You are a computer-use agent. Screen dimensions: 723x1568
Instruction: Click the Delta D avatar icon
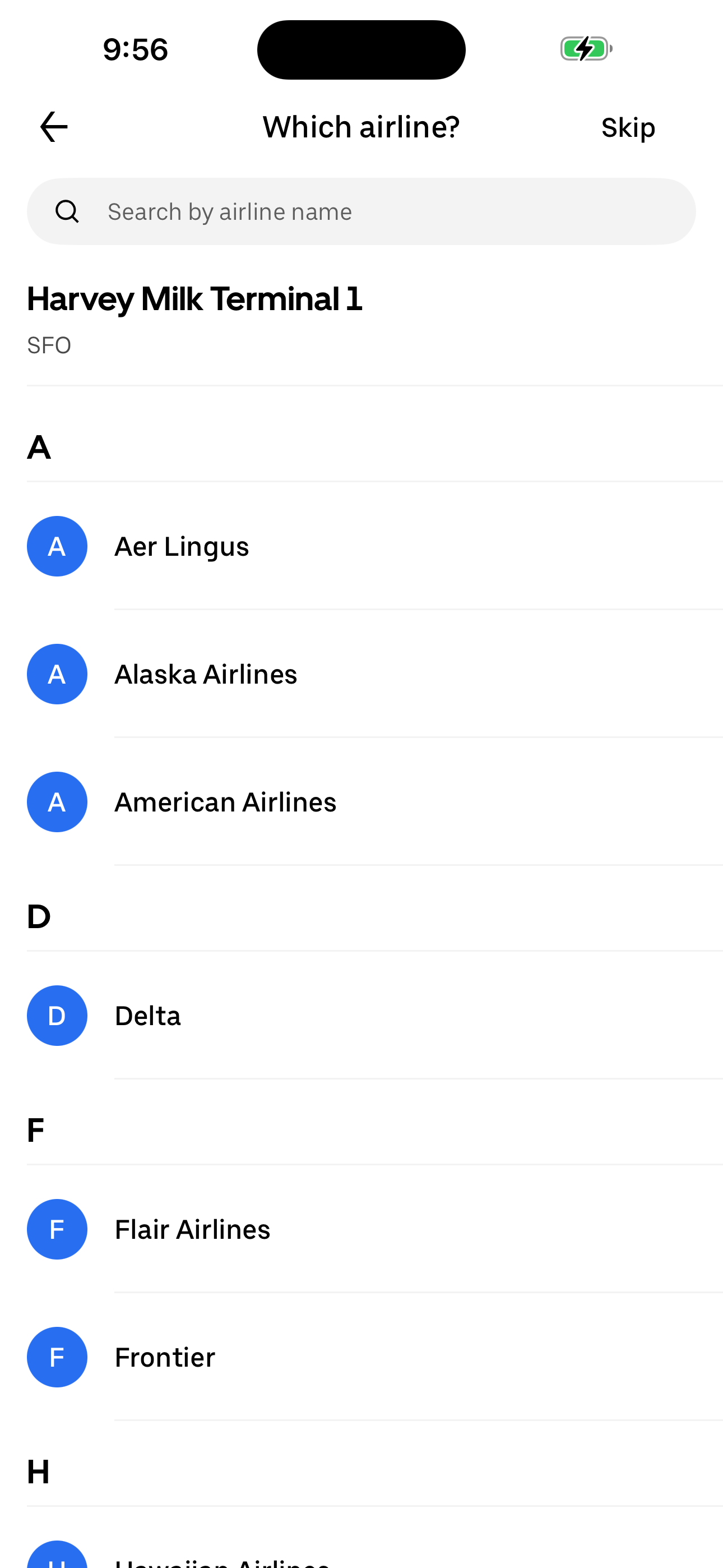tap(57, 1015)
